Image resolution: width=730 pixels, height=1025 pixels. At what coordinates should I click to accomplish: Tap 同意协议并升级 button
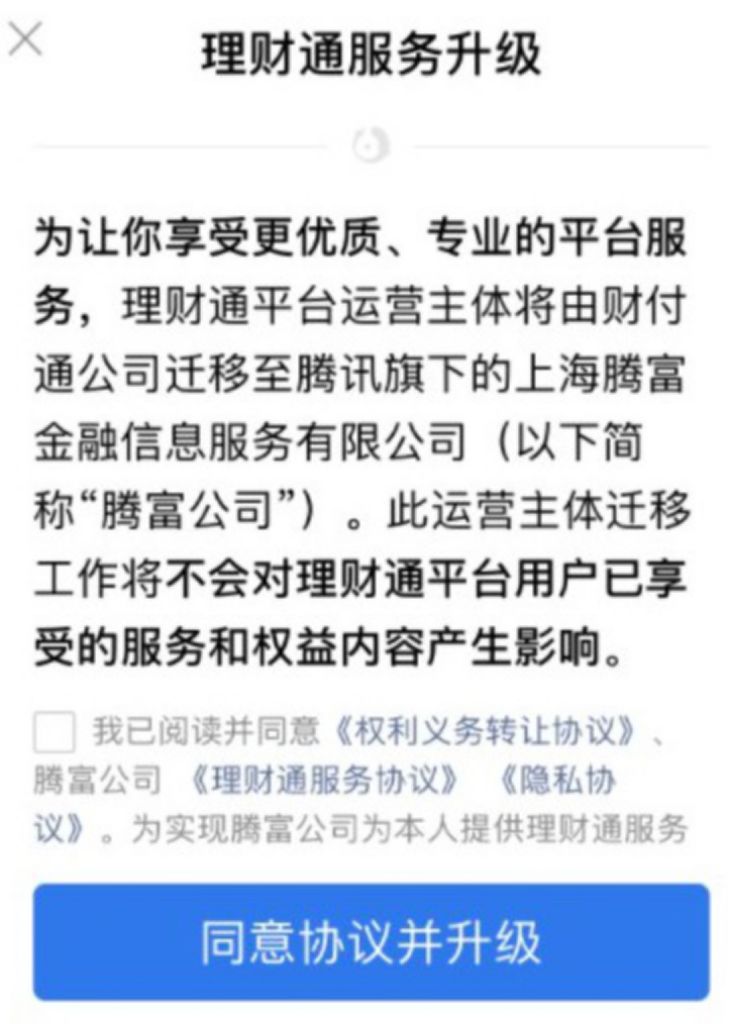point(371,941)
